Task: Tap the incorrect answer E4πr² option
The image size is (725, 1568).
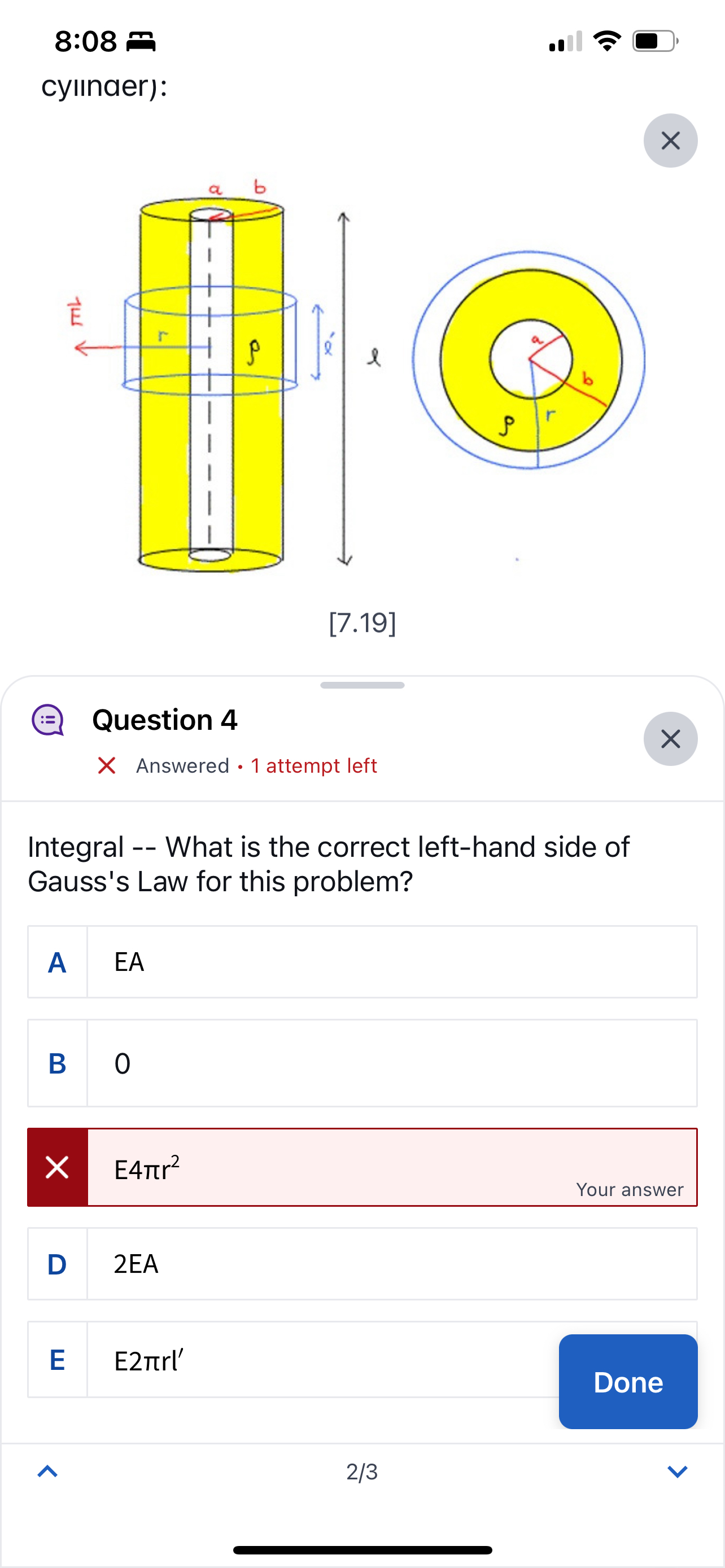Action: tap(362, 1167)
